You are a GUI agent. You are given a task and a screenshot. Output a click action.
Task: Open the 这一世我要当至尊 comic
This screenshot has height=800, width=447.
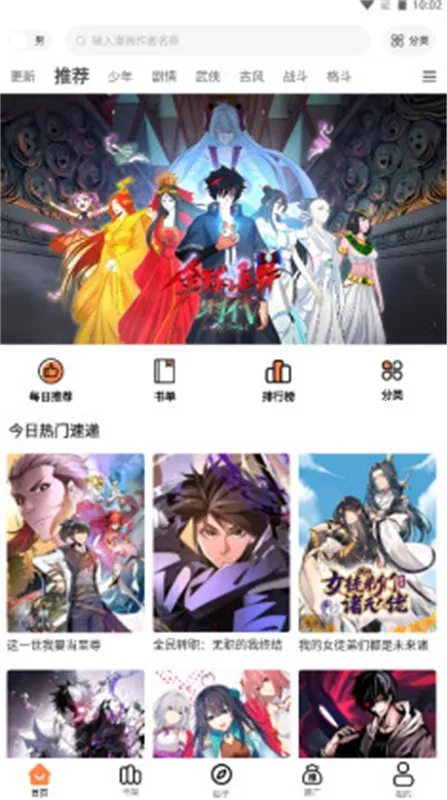76,553
